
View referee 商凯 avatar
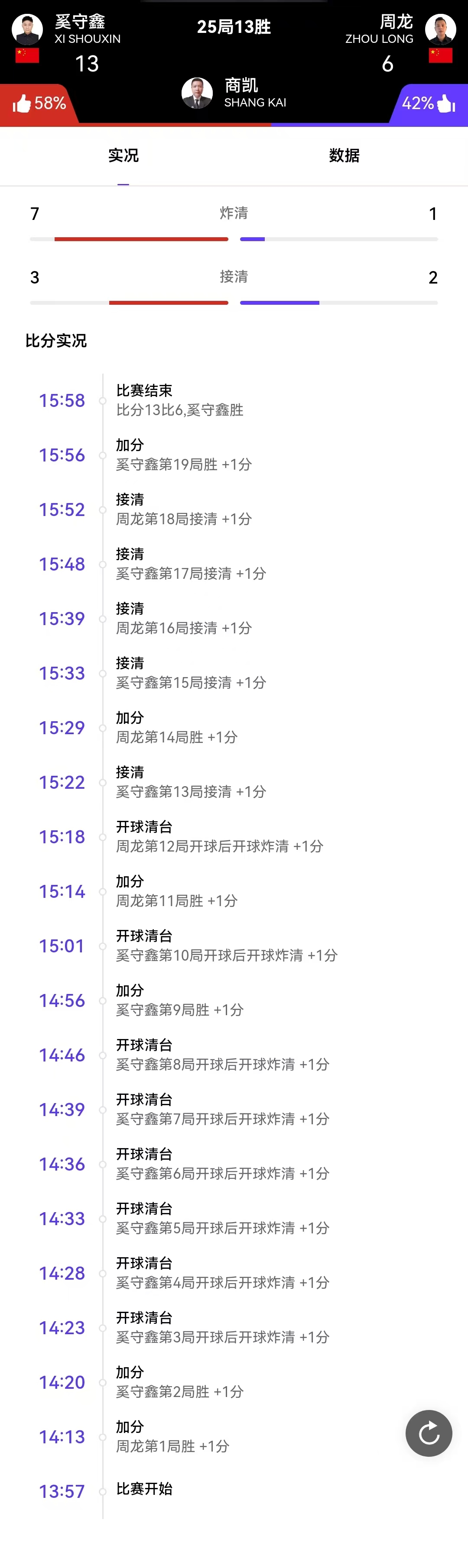click(197, 93)
